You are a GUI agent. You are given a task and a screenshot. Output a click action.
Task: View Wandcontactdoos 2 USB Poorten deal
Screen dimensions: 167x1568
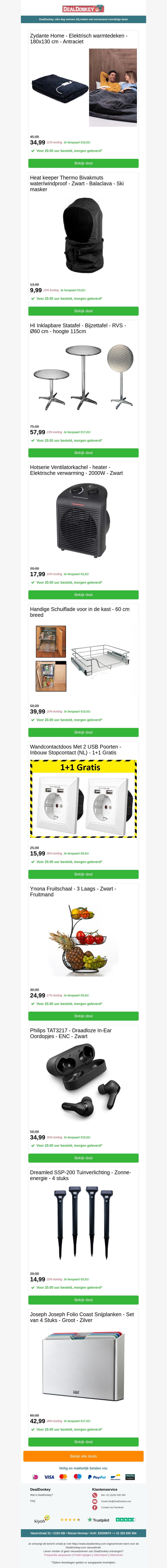83,874
